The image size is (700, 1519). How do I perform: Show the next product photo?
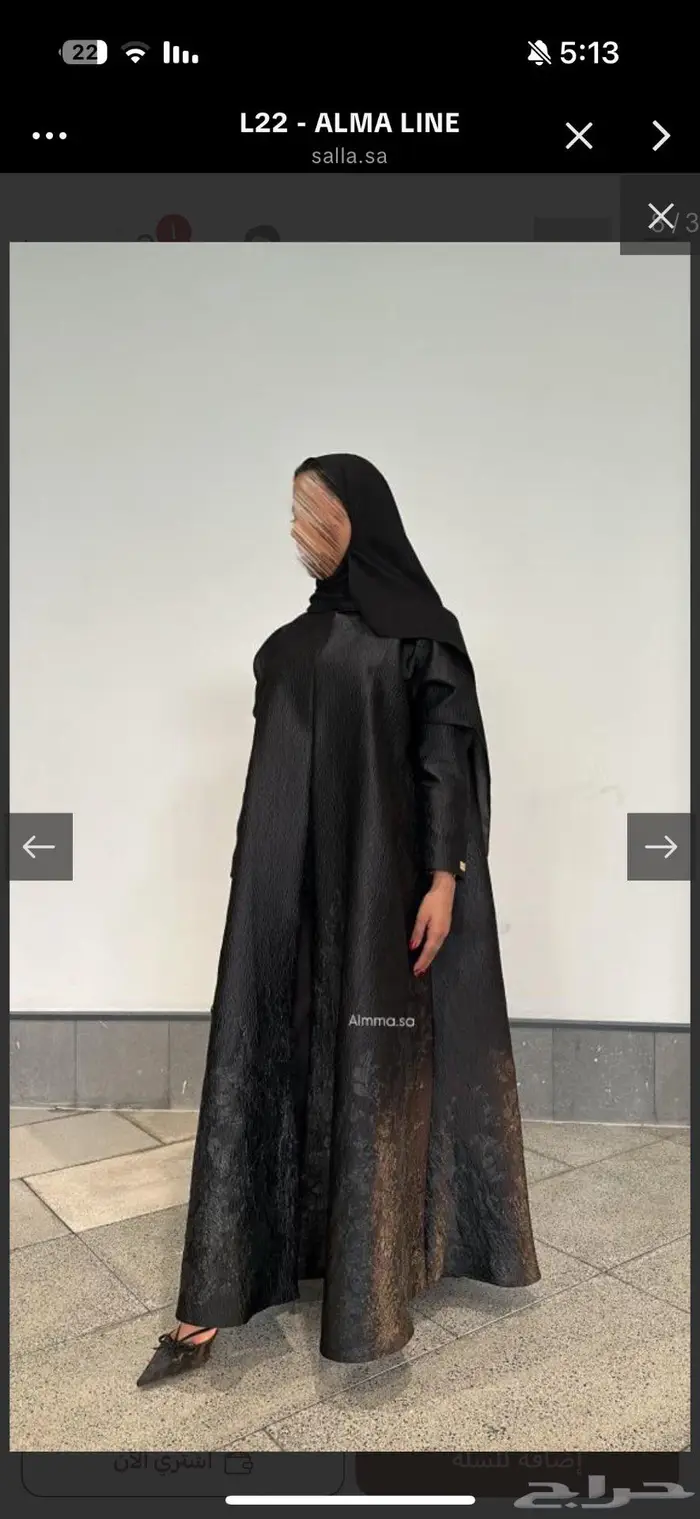(x=659, y=847)
